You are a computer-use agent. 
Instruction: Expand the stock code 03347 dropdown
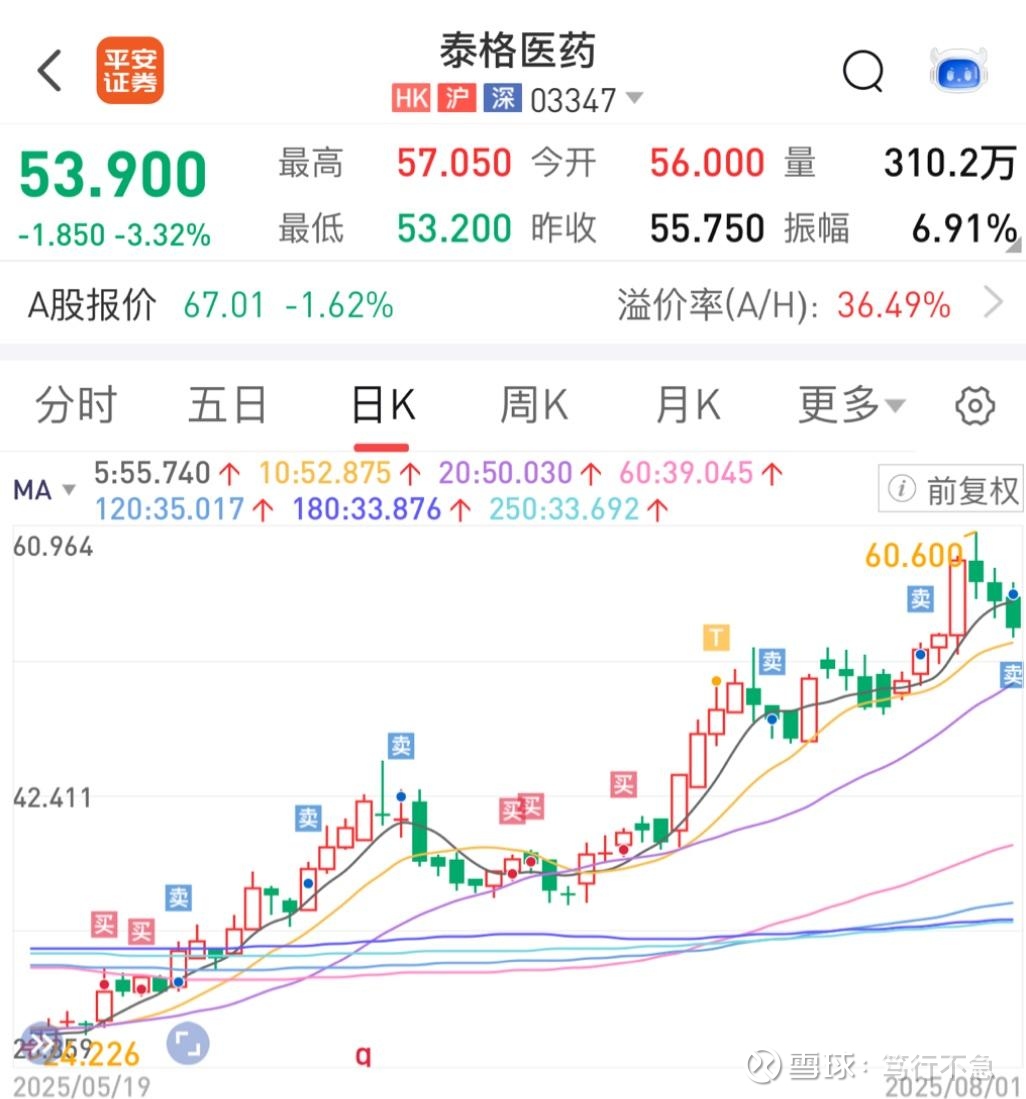point(633,99)
